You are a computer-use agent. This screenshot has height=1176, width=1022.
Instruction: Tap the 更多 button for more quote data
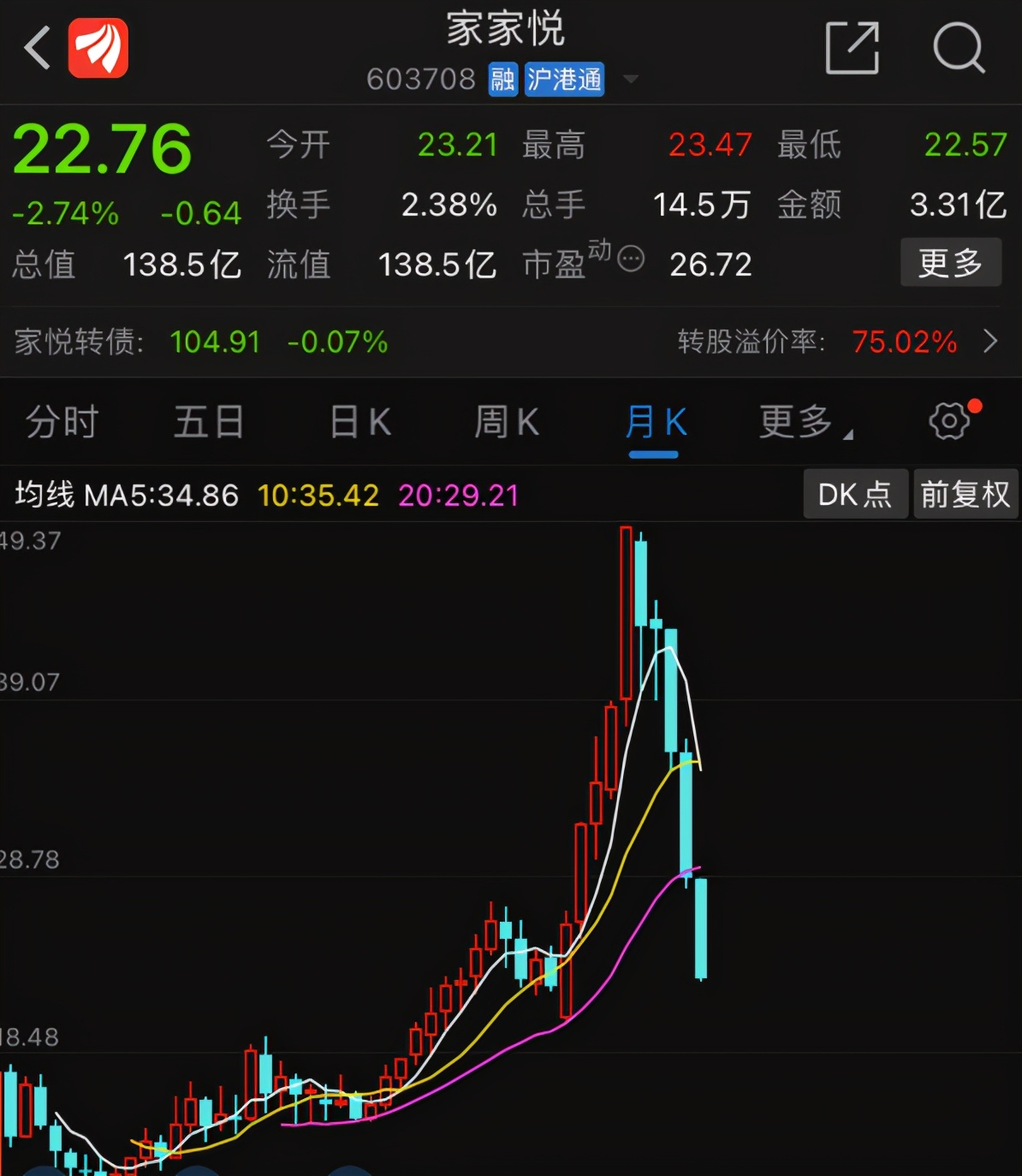950,263
